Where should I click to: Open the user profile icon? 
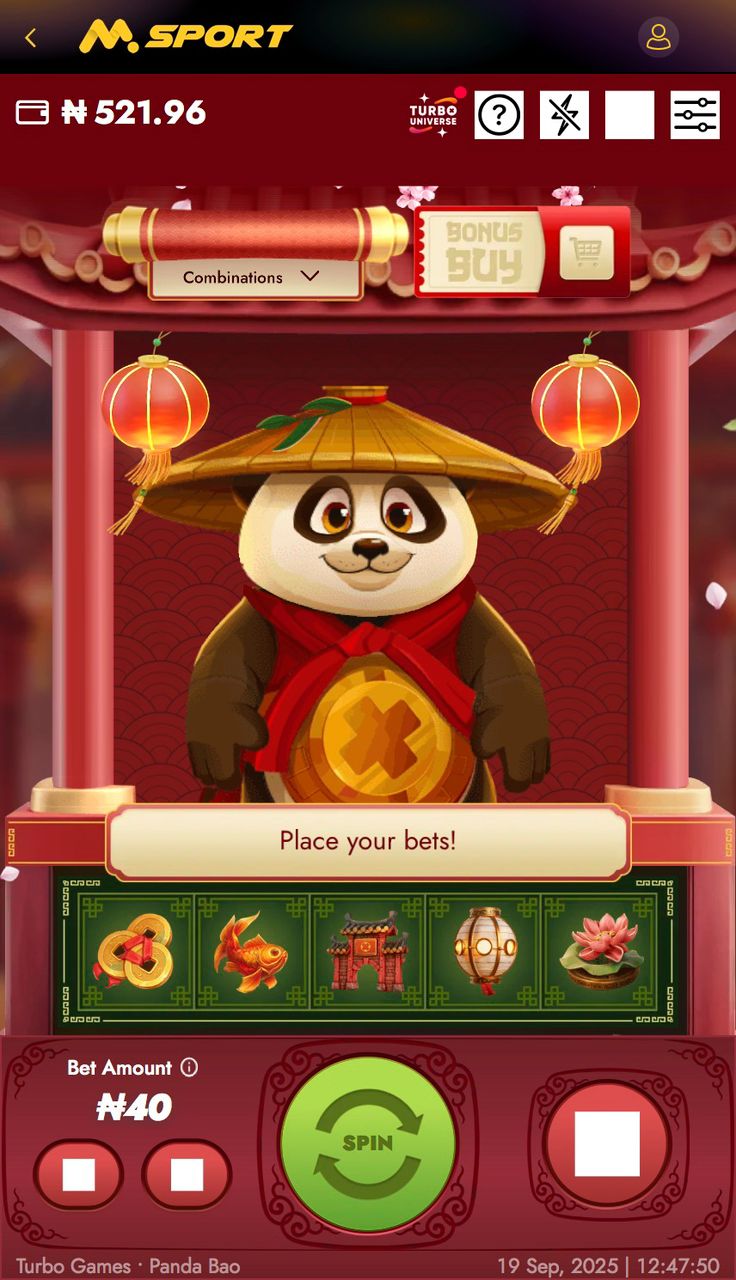pyautogui.click(x=658, y=38)
